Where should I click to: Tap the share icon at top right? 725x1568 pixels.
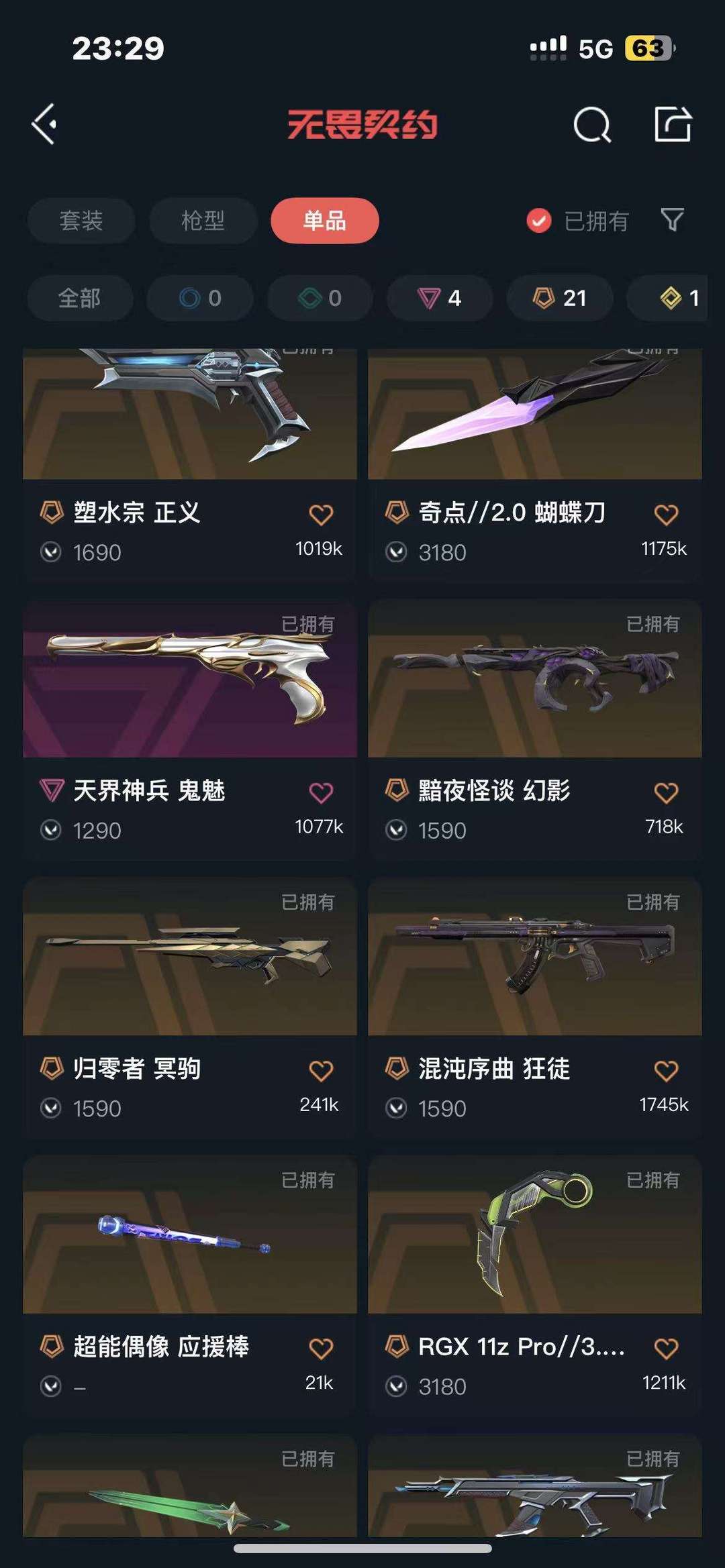pos(673,125)
